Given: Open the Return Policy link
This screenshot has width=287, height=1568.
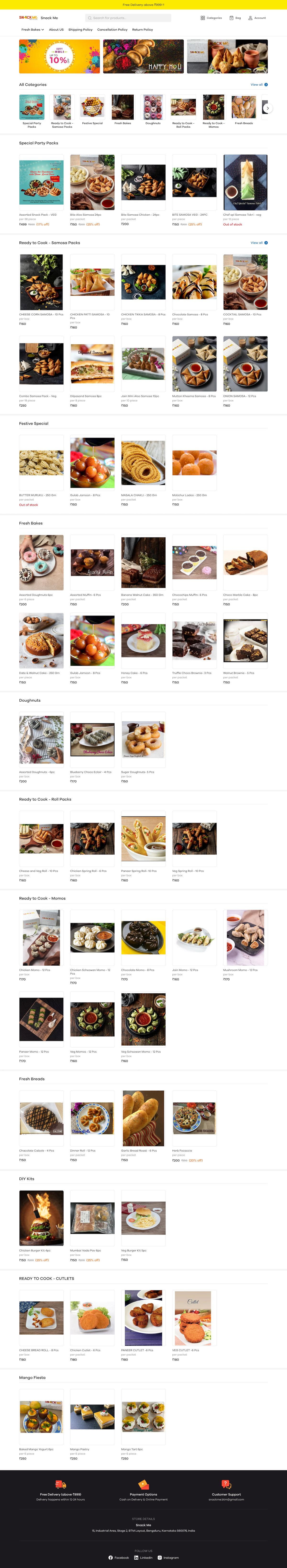Looking at the screenshot, I should (143, 29).
